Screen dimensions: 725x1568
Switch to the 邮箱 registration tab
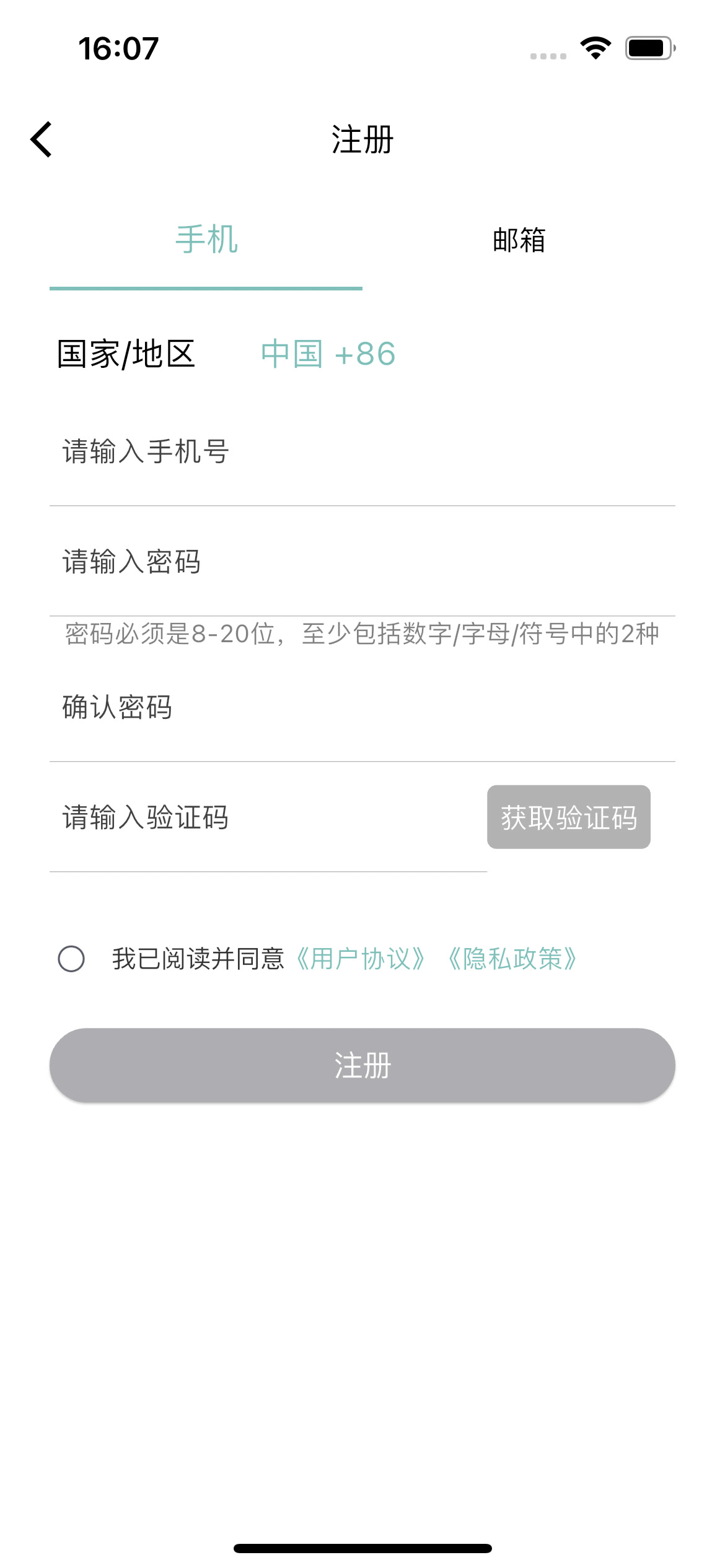(x=518, y=242)
